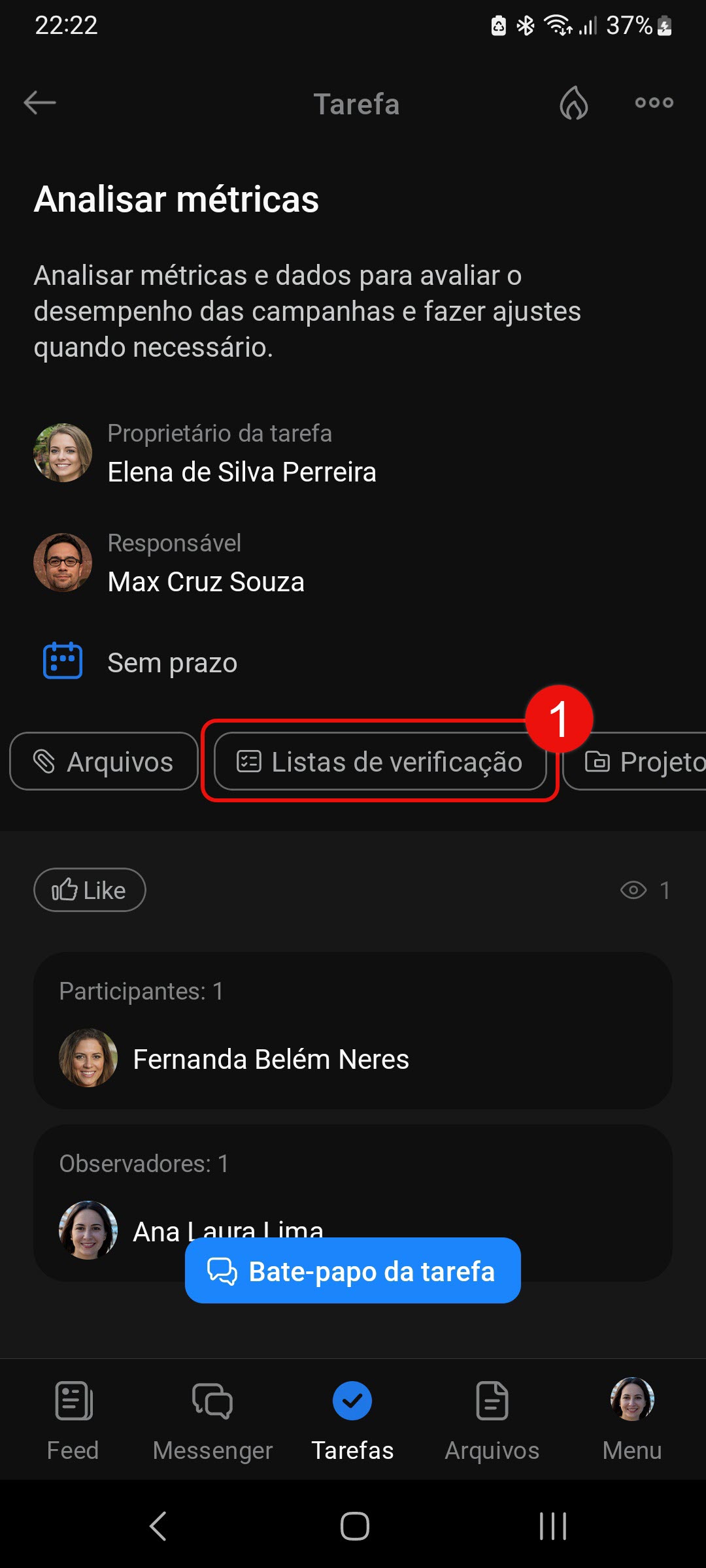706x1568 pixels.
Task: Open the three-dot overflow menu
Action: tap(654, 103)
